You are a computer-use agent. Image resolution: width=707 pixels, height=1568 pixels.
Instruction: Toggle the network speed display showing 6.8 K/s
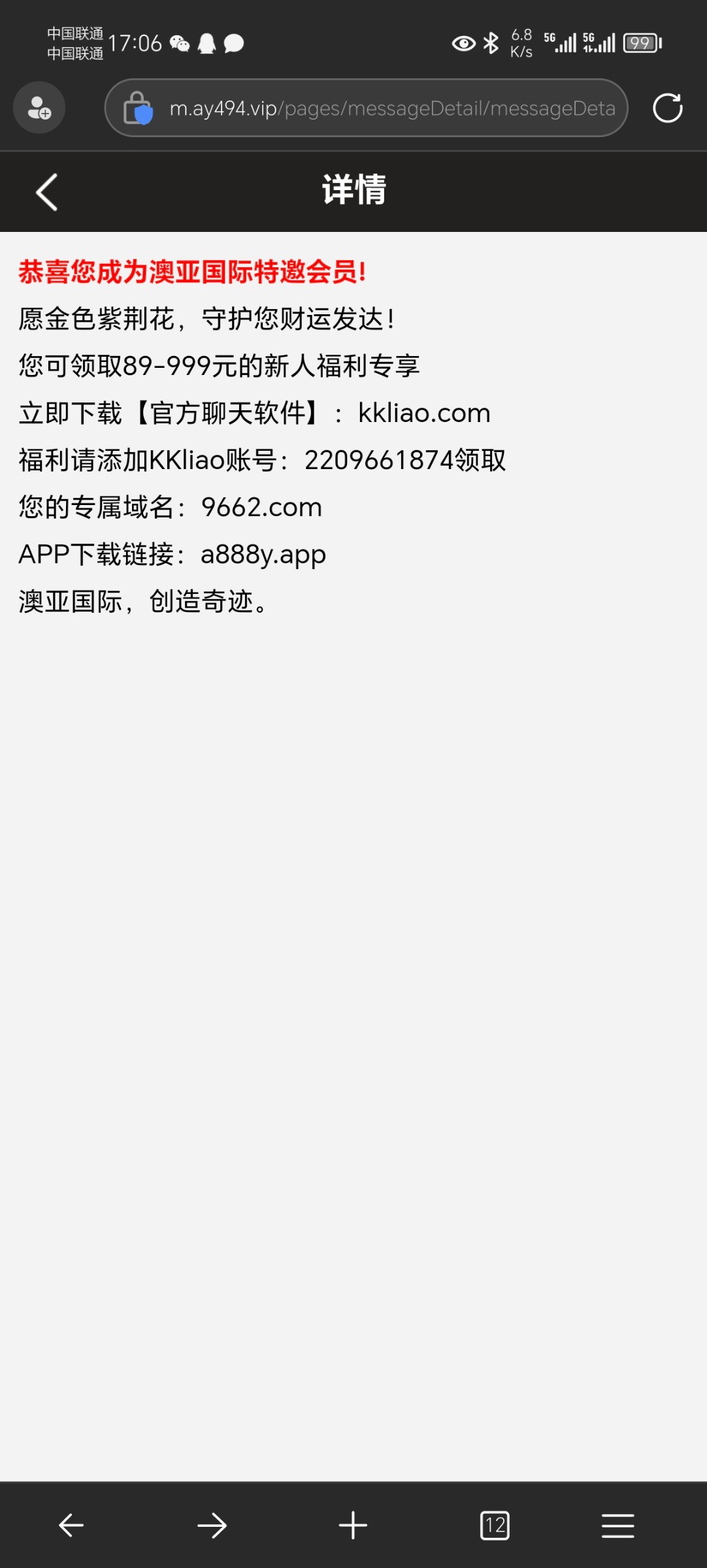tap(521, 43)
